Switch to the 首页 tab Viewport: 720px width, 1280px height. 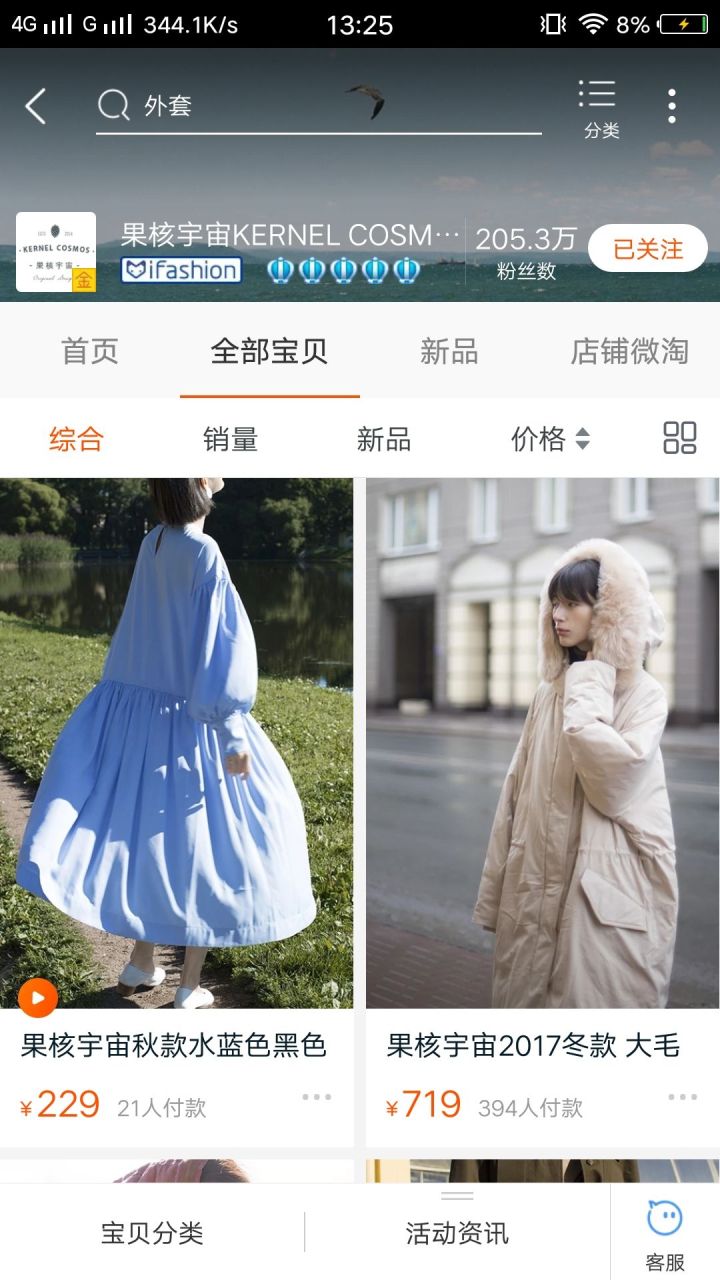pyautogui.click(x=90, y=352)
